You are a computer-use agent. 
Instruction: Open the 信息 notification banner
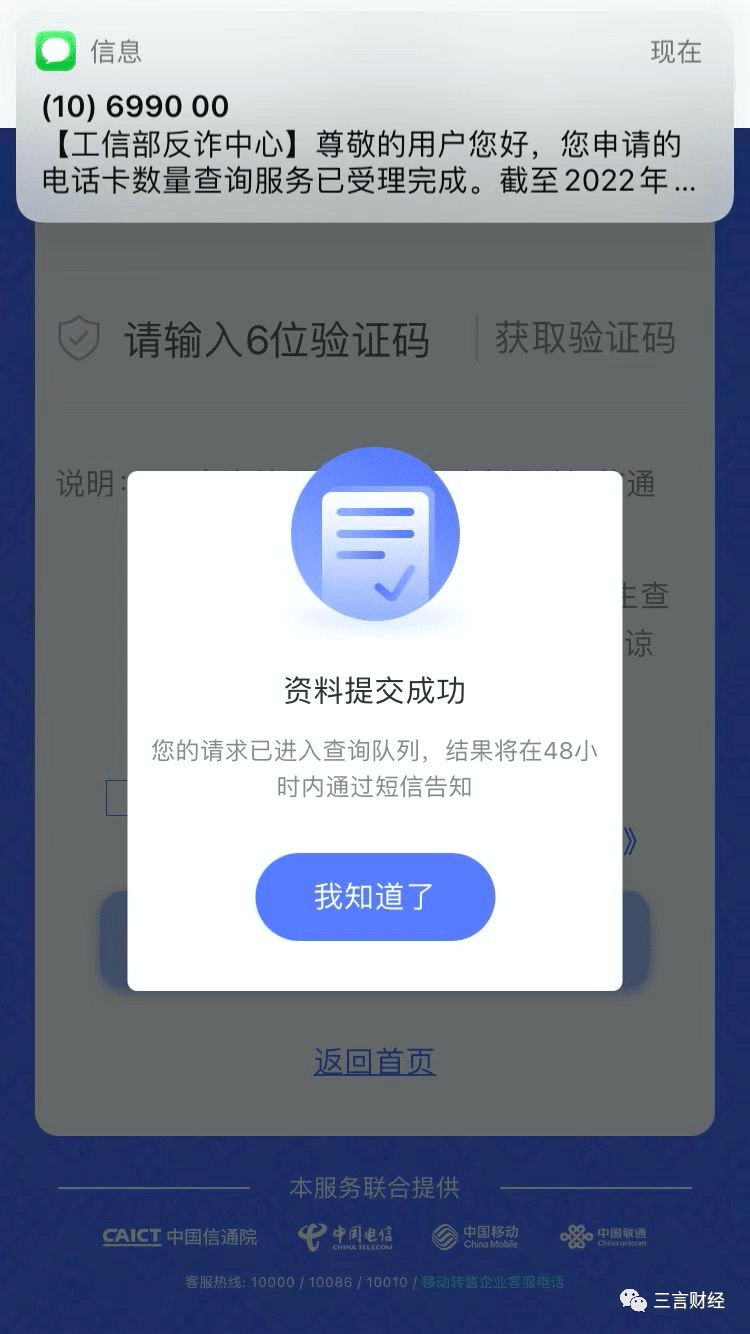pos(375,117)
